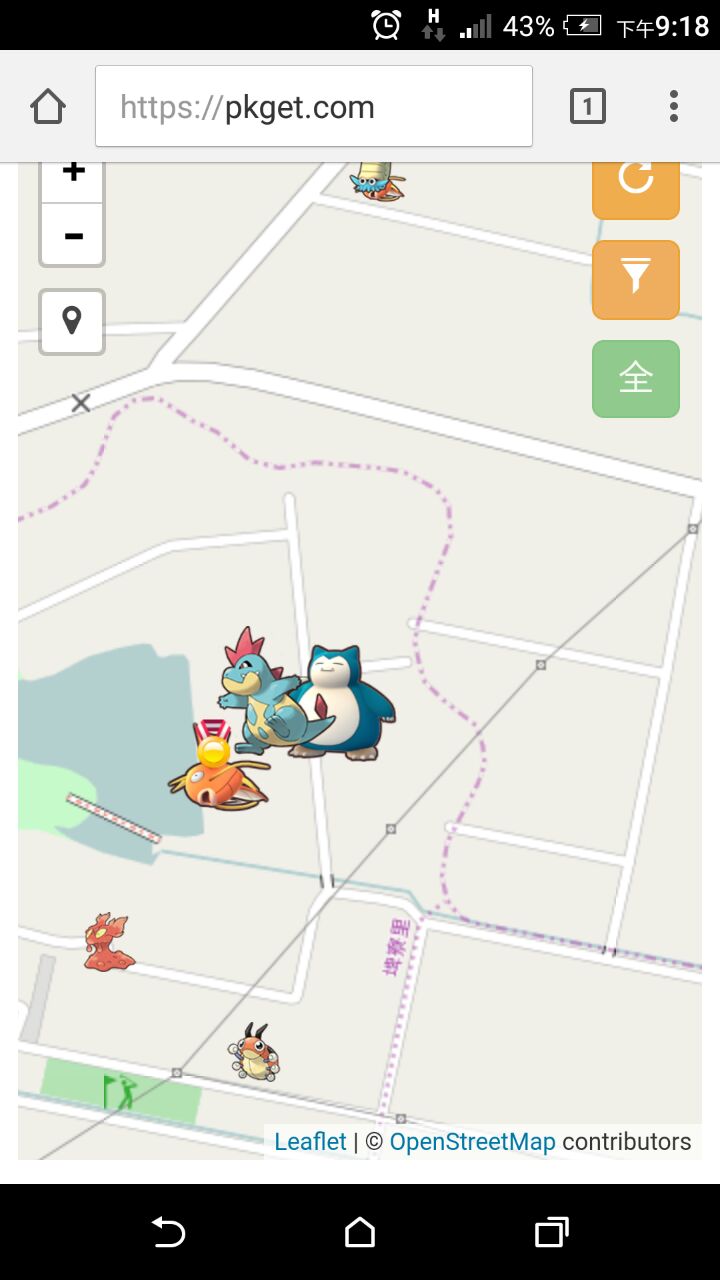Go back with system back button

(168, 1232)
